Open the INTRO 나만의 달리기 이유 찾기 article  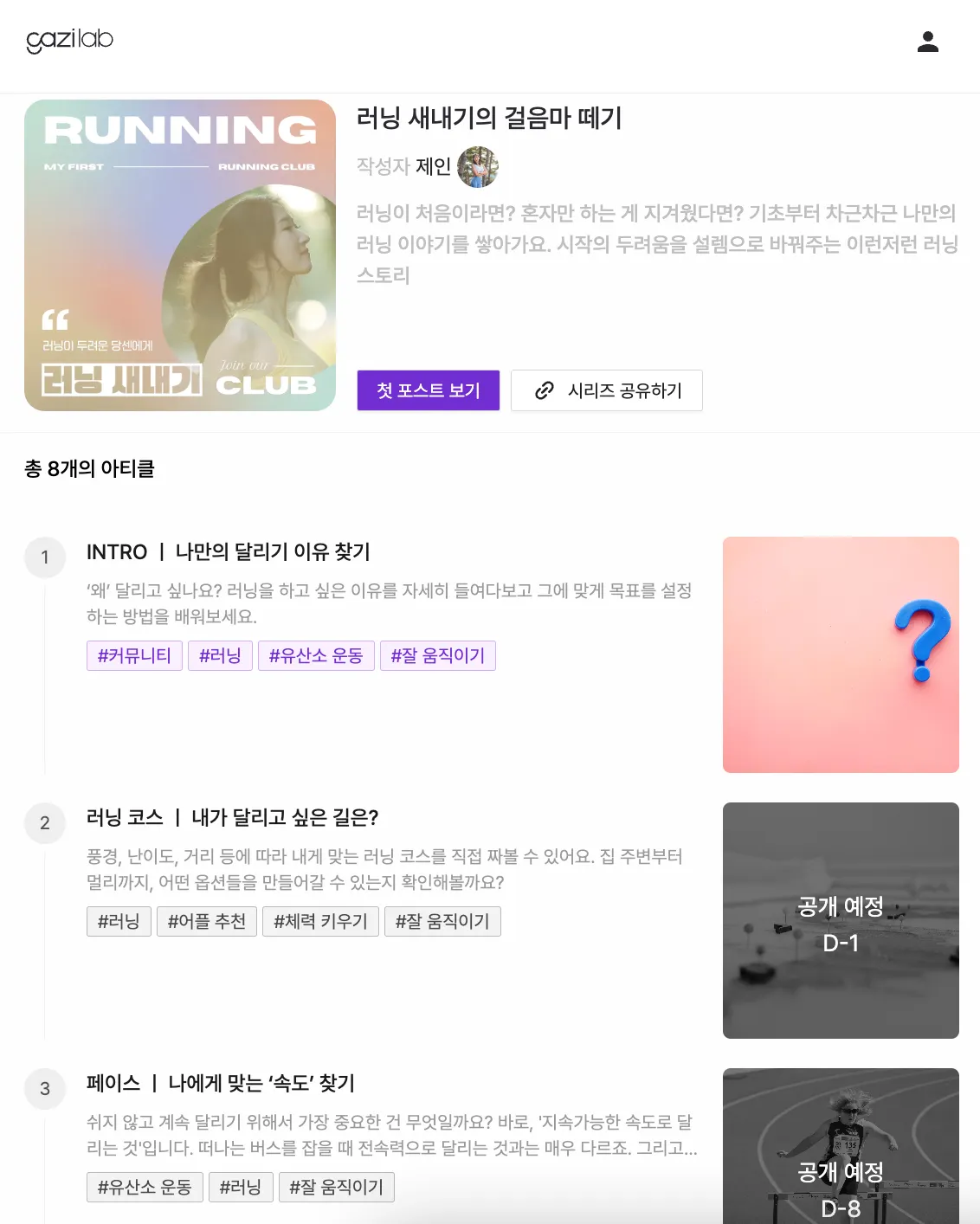click(229, 552)
